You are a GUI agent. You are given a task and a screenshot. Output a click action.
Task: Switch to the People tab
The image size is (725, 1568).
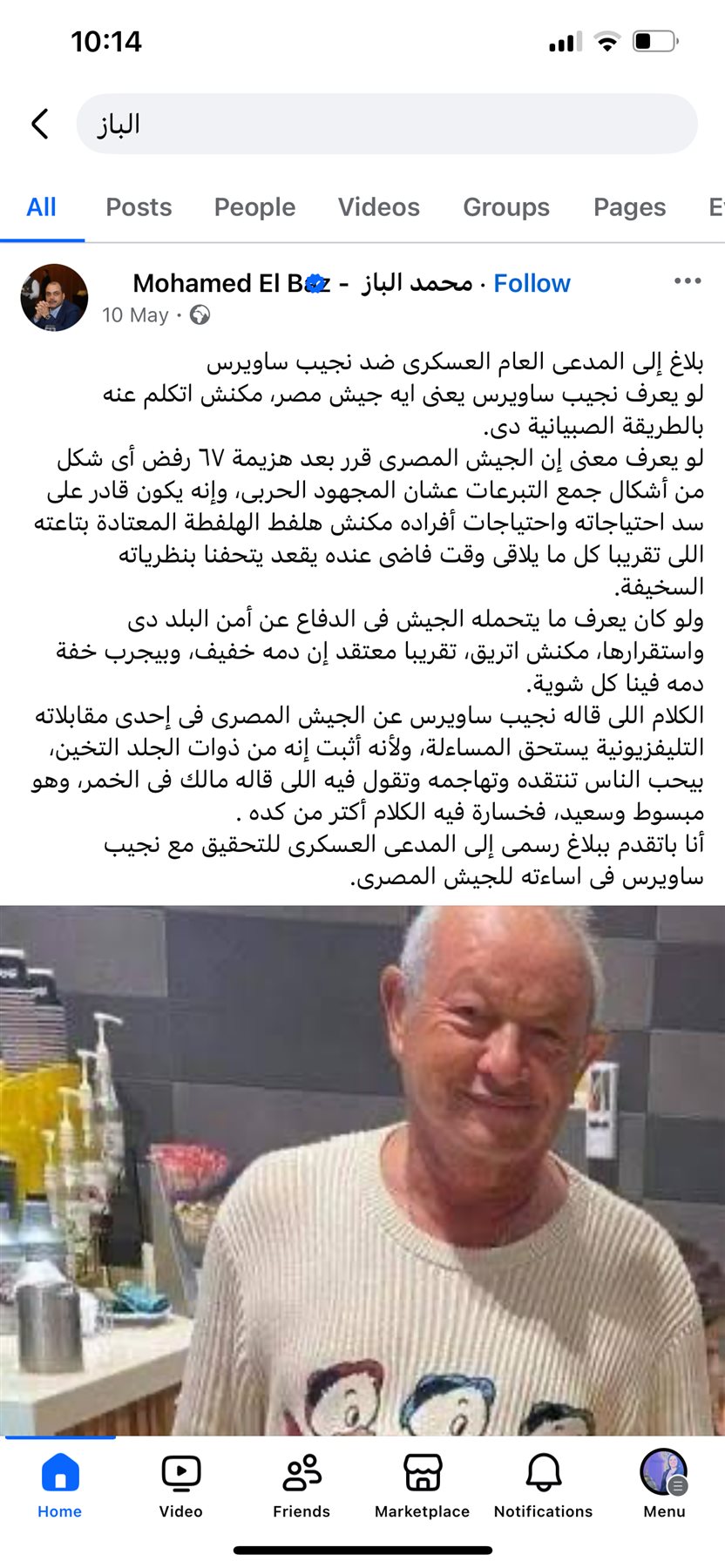[254, 207]
